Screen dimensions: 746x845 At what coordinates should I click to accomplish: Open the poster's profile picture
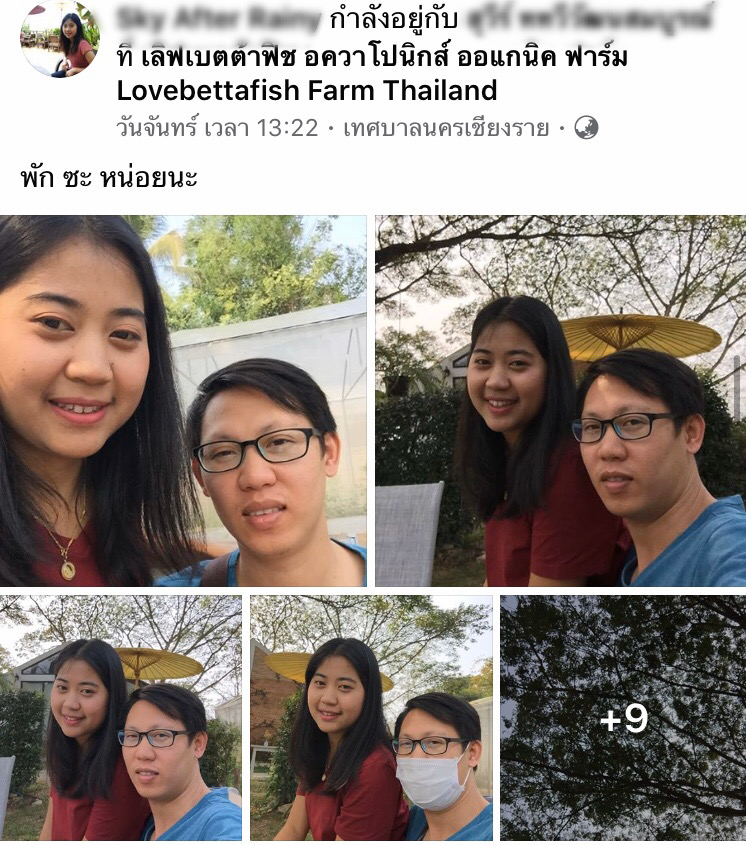(x=60, y=40)
